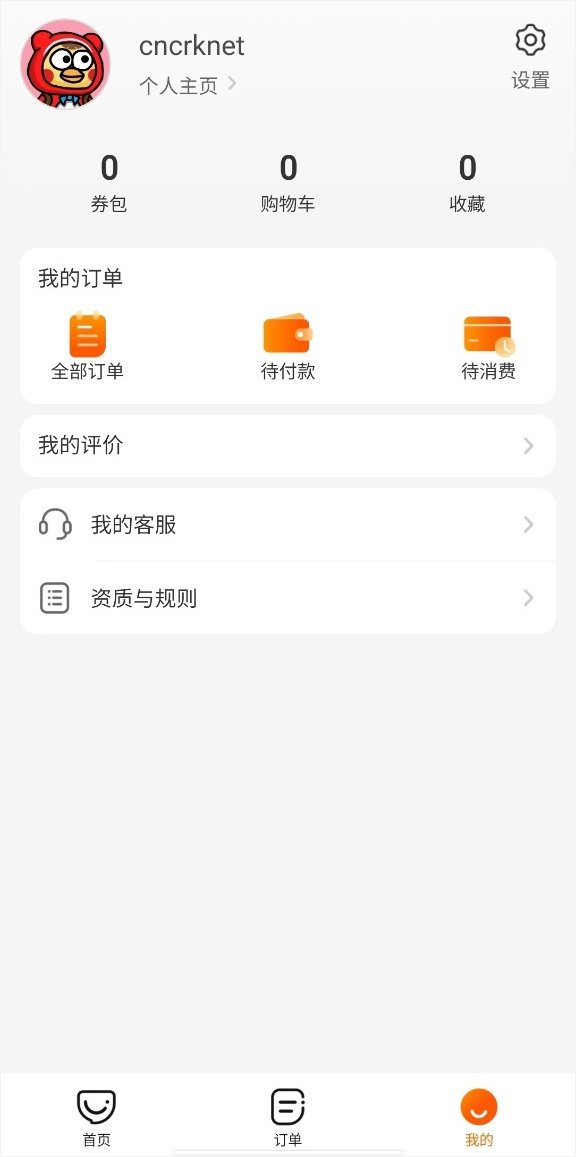Switch to the 首页 tab
The image size is (576, 1157).
97,1117
